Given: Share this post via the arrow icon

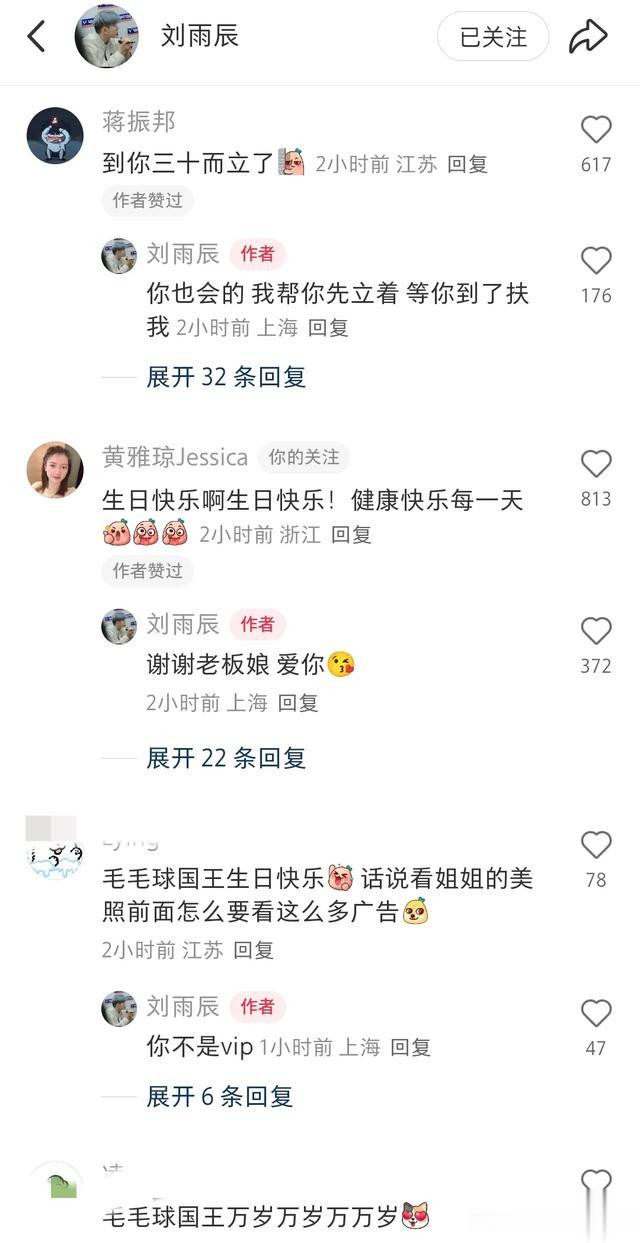Looking at the screenshot, I should [x=588, y=37].
